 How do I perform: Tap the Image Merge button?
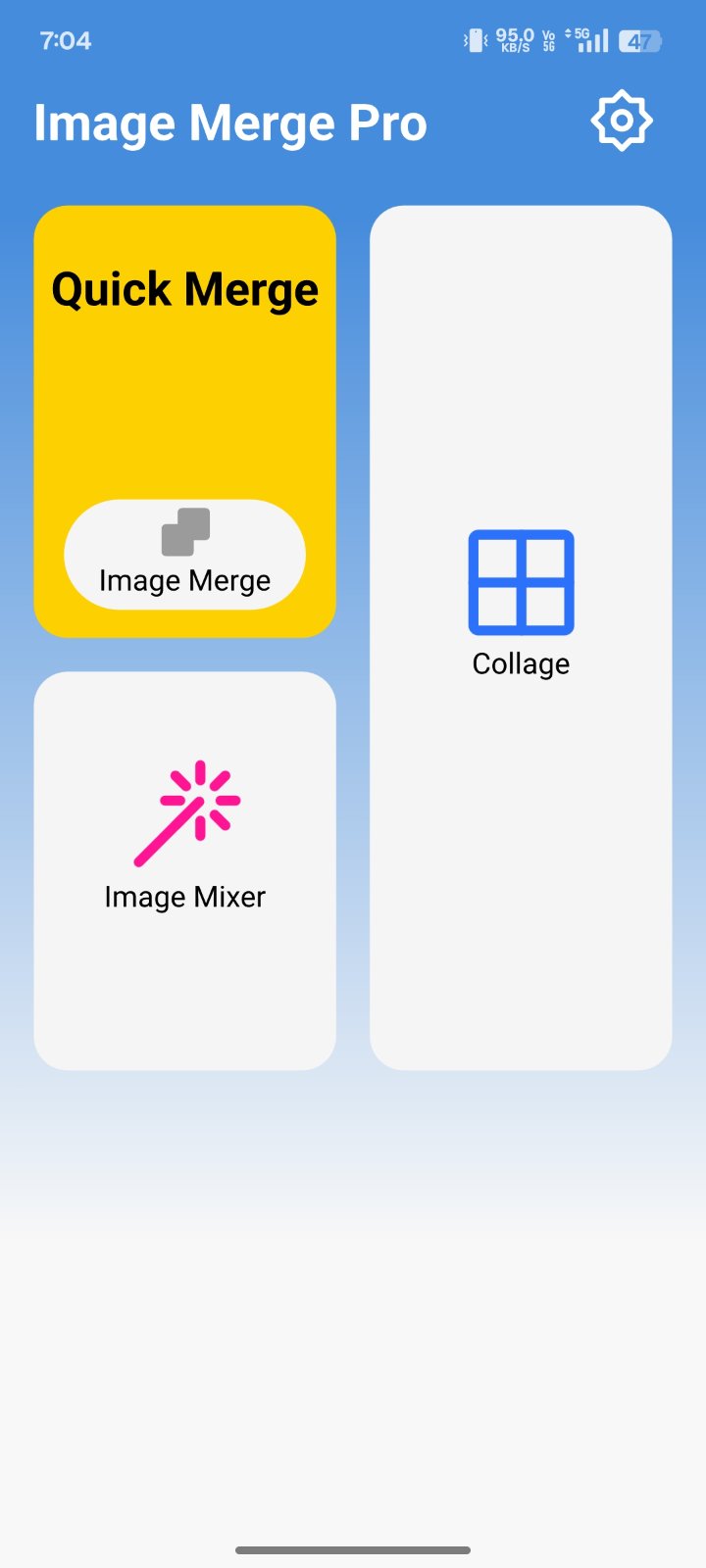[184, 555]
